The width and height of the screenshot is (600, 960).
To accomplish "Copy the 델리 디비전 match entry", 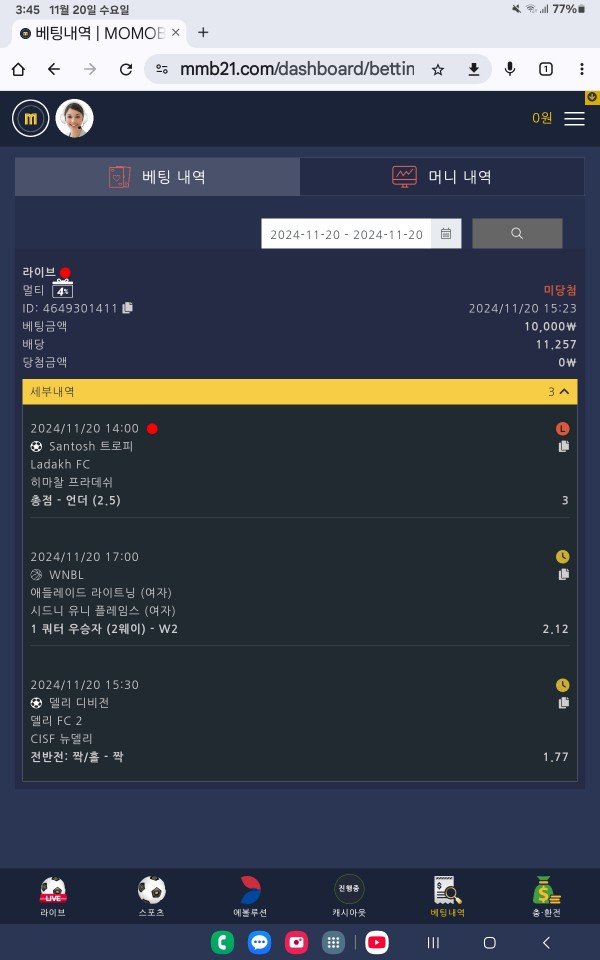I will click(564, 703).
